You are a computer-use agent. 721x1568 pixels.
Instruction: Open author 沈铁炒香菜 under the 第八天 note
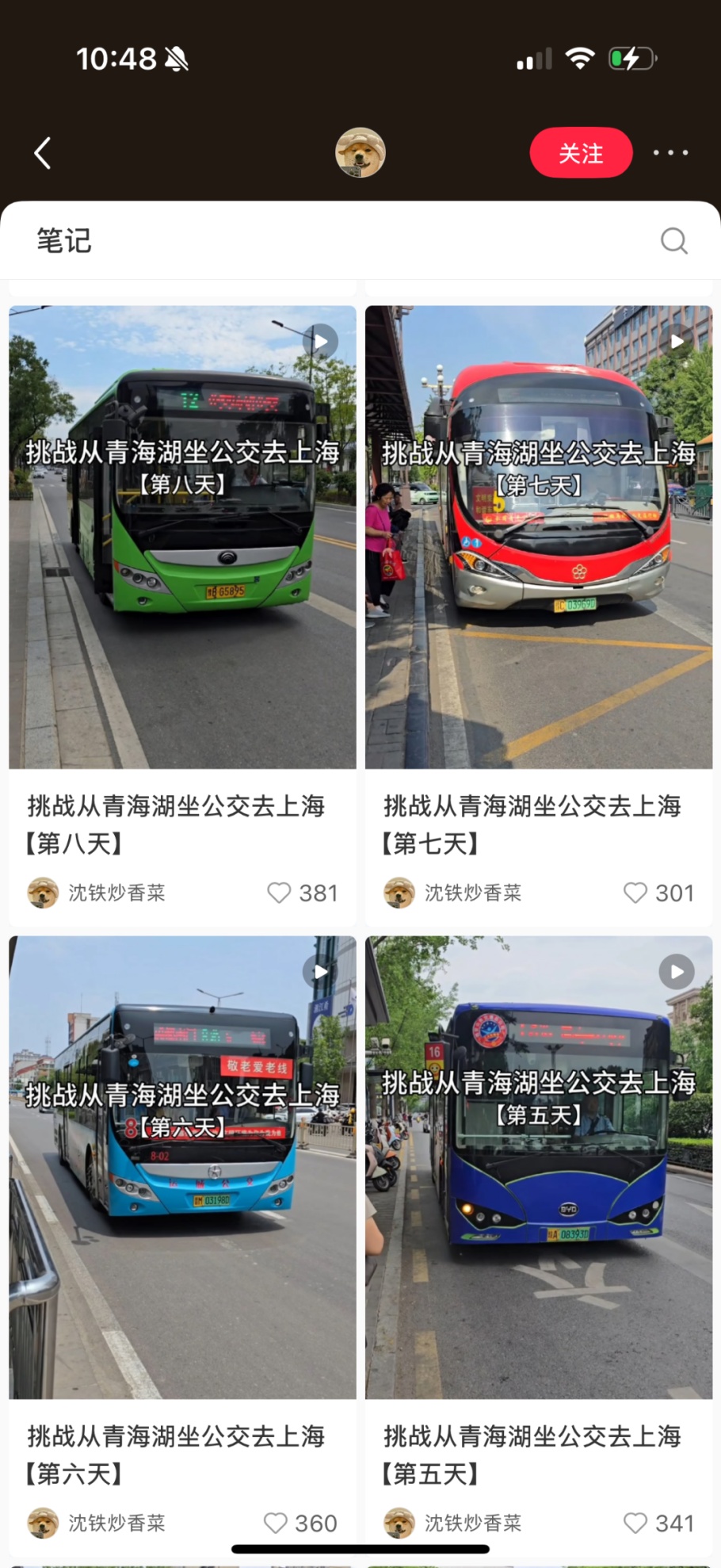116,893
